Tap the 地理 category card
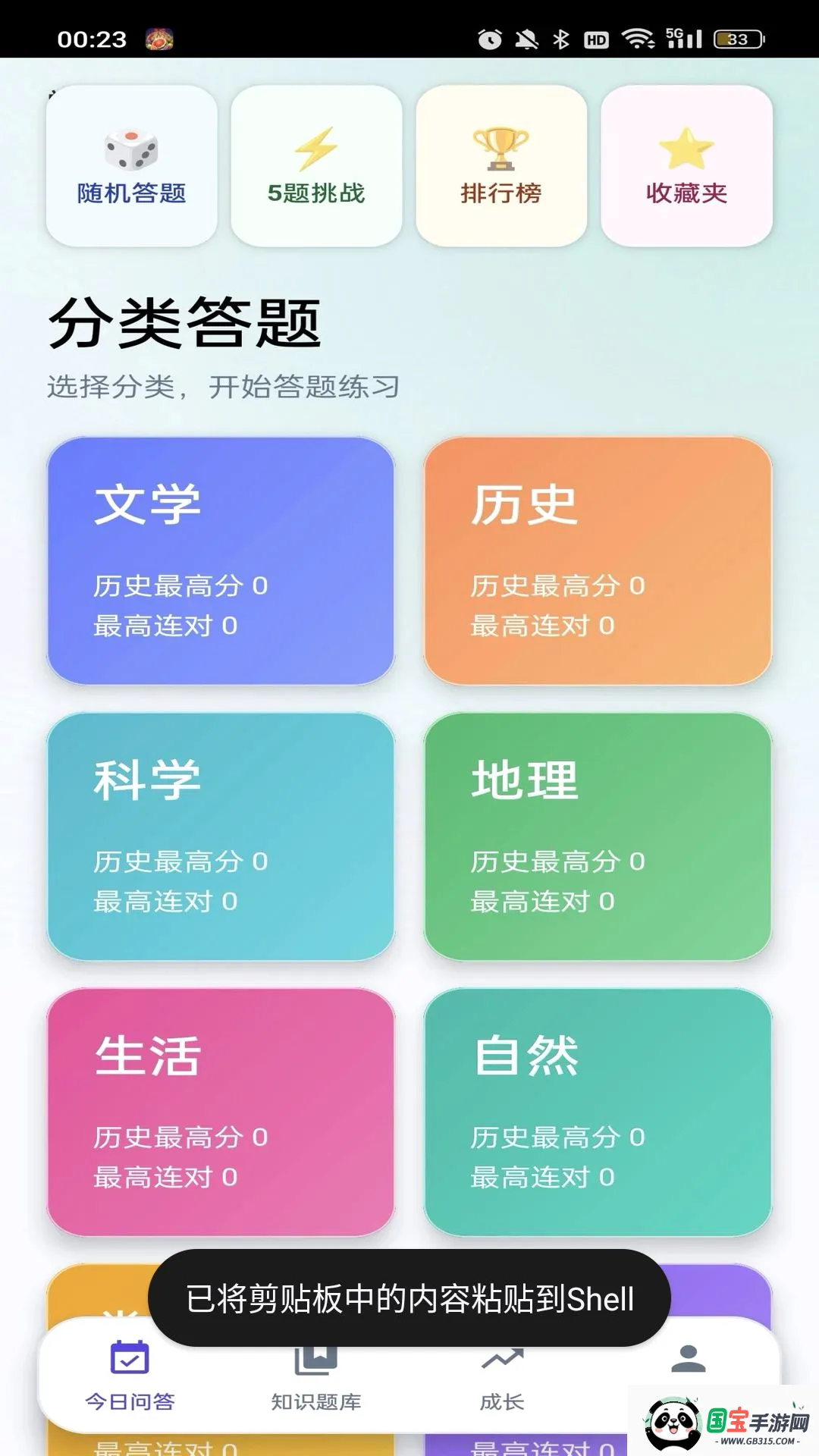Image resolution: width=819 pixels, height=1456 pixels. (x=598, y=836)
